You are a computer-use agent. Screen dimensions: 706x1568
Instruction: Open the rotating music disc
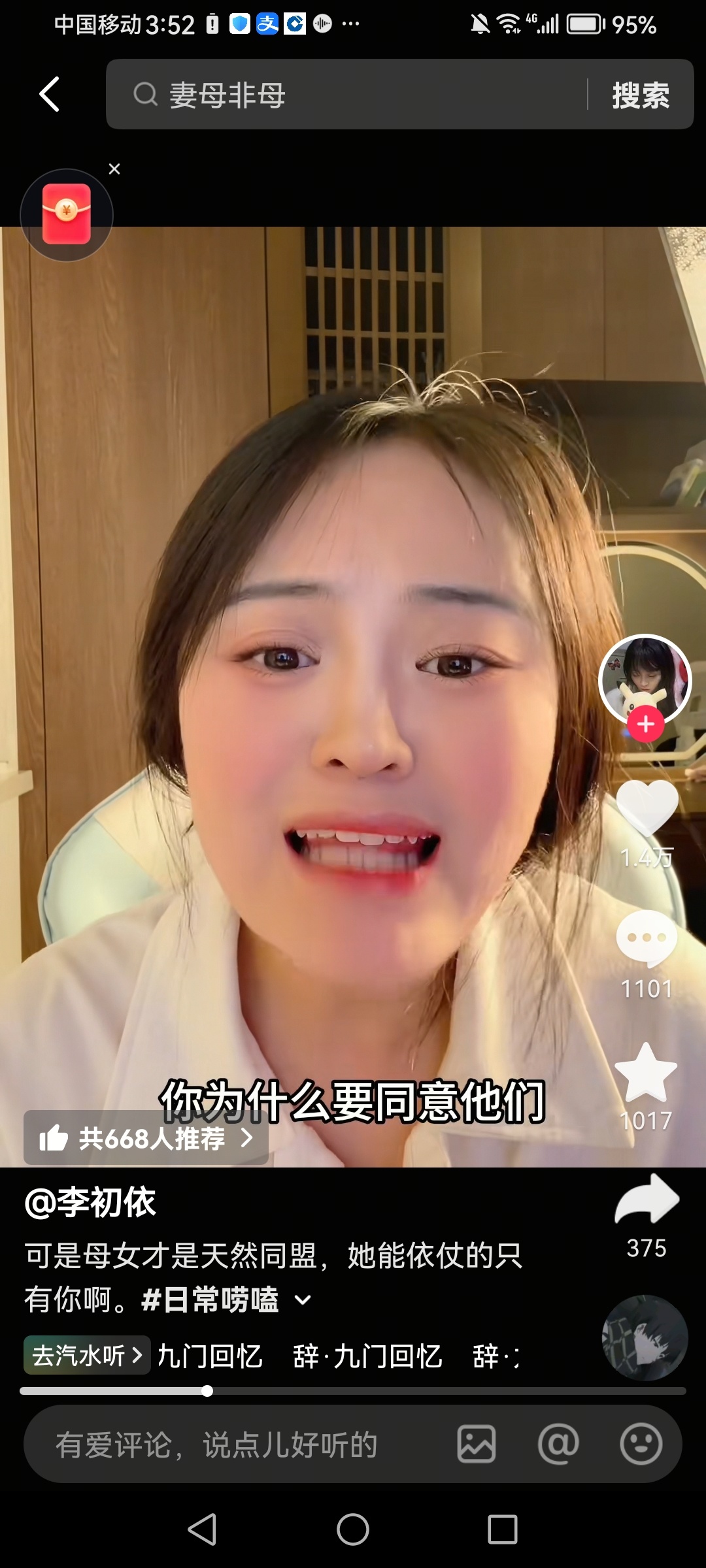(x=645, y=1337)
